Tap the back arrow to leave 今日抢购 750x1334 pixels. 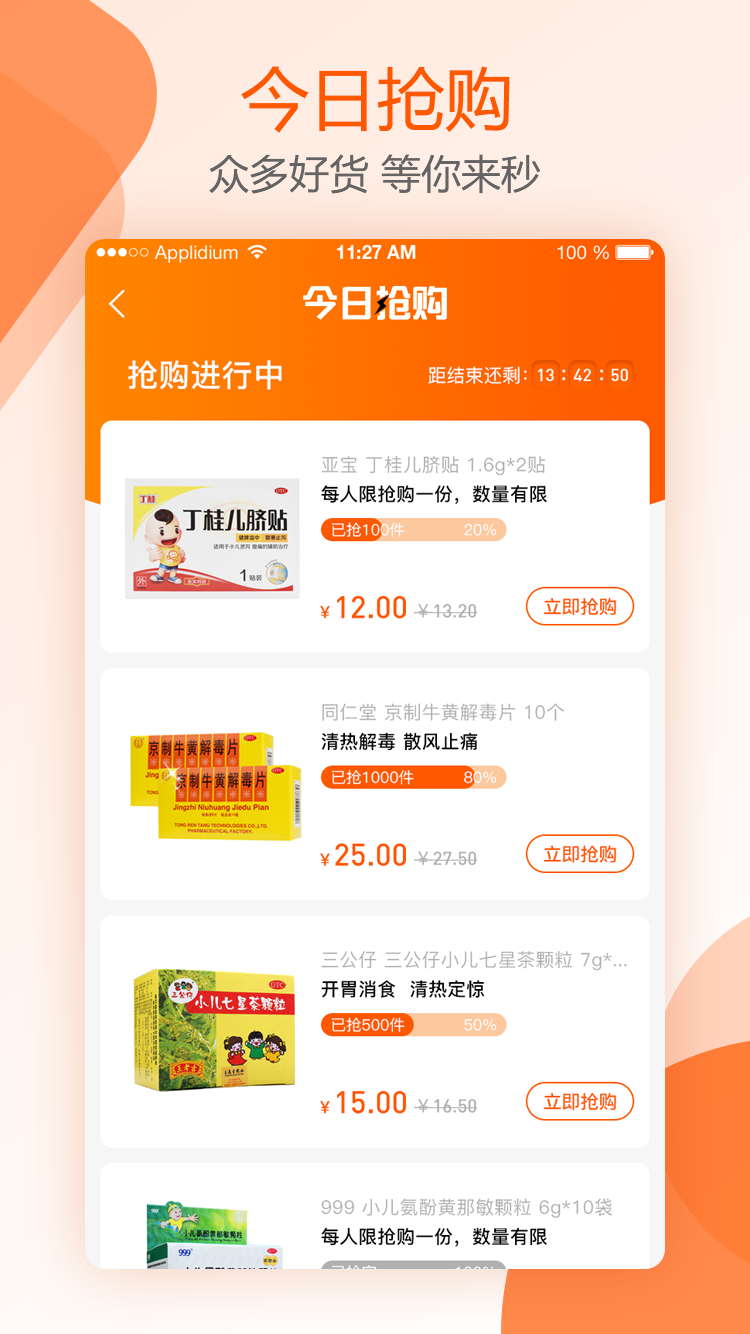[117, 303]
